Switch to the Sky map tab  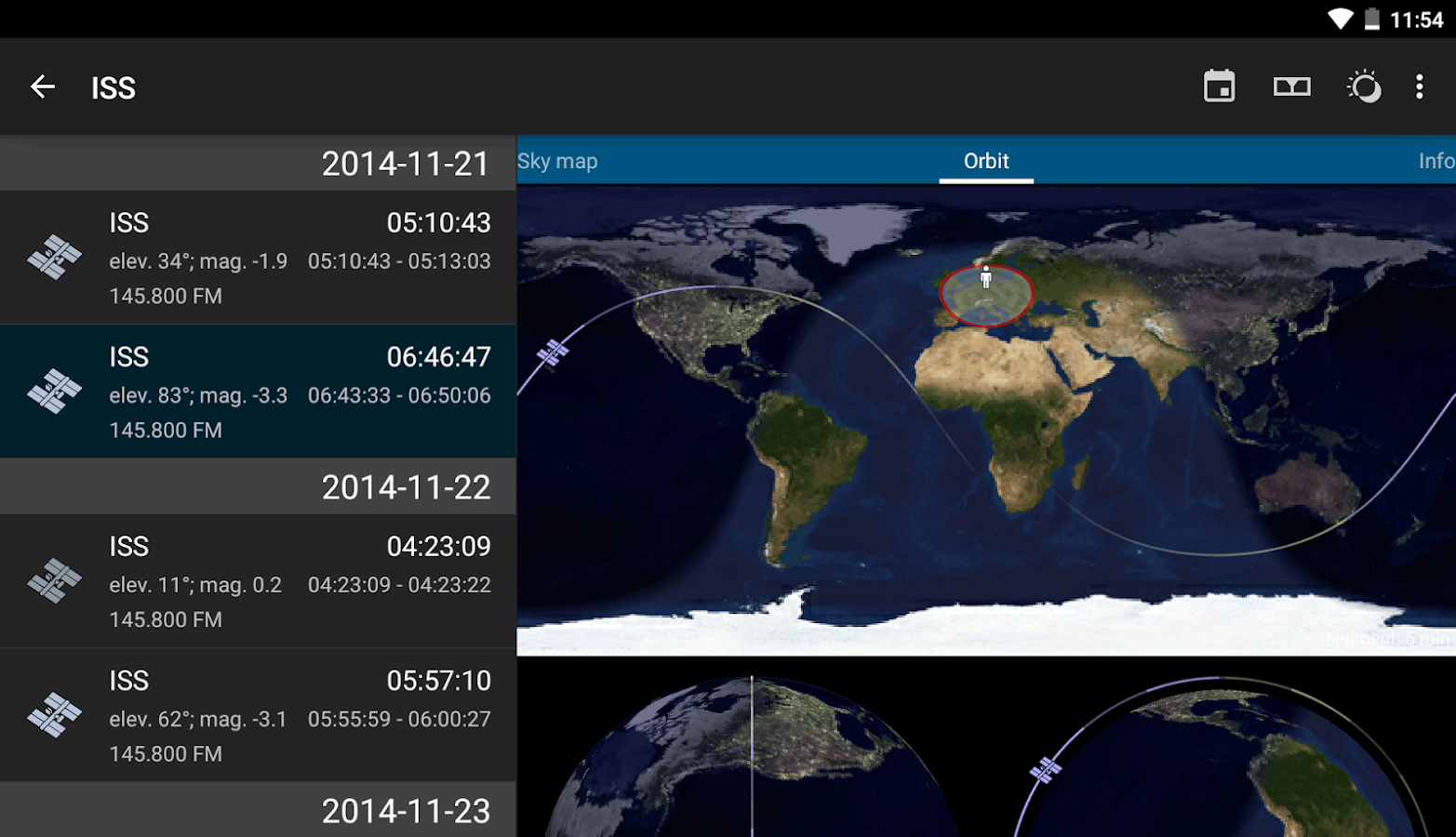557,161
